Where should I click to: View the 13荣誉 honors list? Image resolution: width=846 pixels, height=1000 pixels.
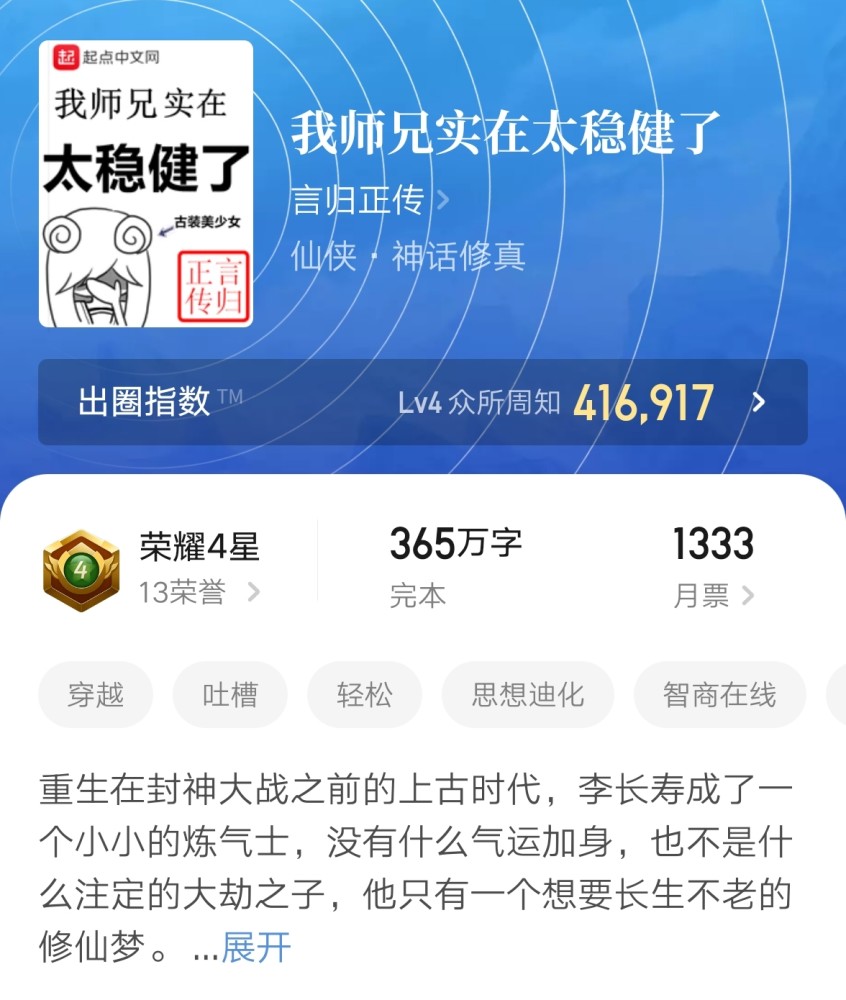[198, 593]
